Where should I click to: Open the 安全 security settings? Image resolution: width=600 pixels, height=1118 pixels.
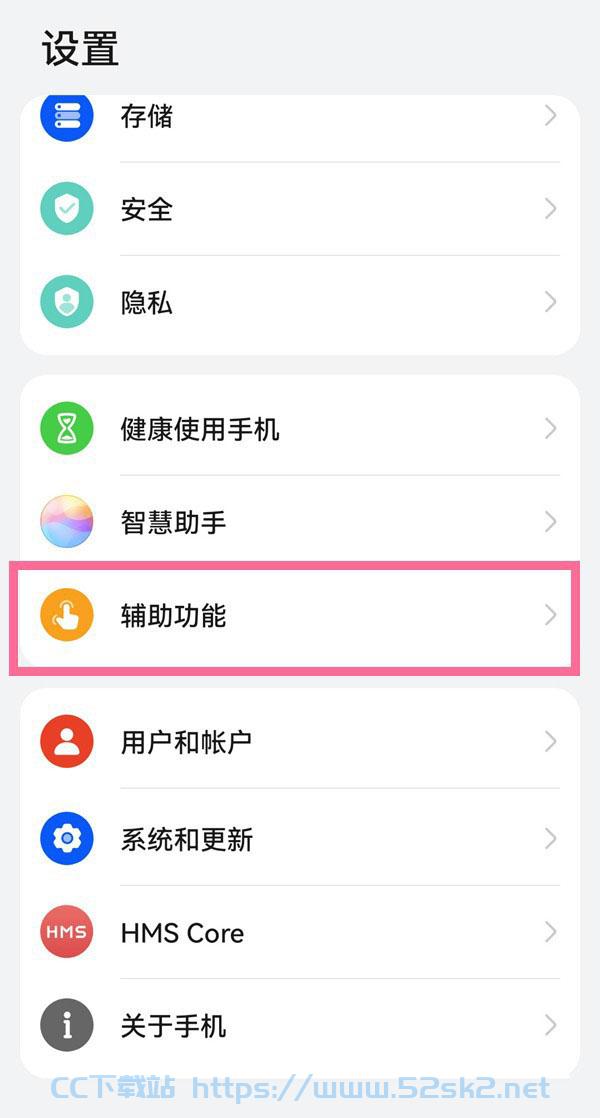click(x=299, y=209)
